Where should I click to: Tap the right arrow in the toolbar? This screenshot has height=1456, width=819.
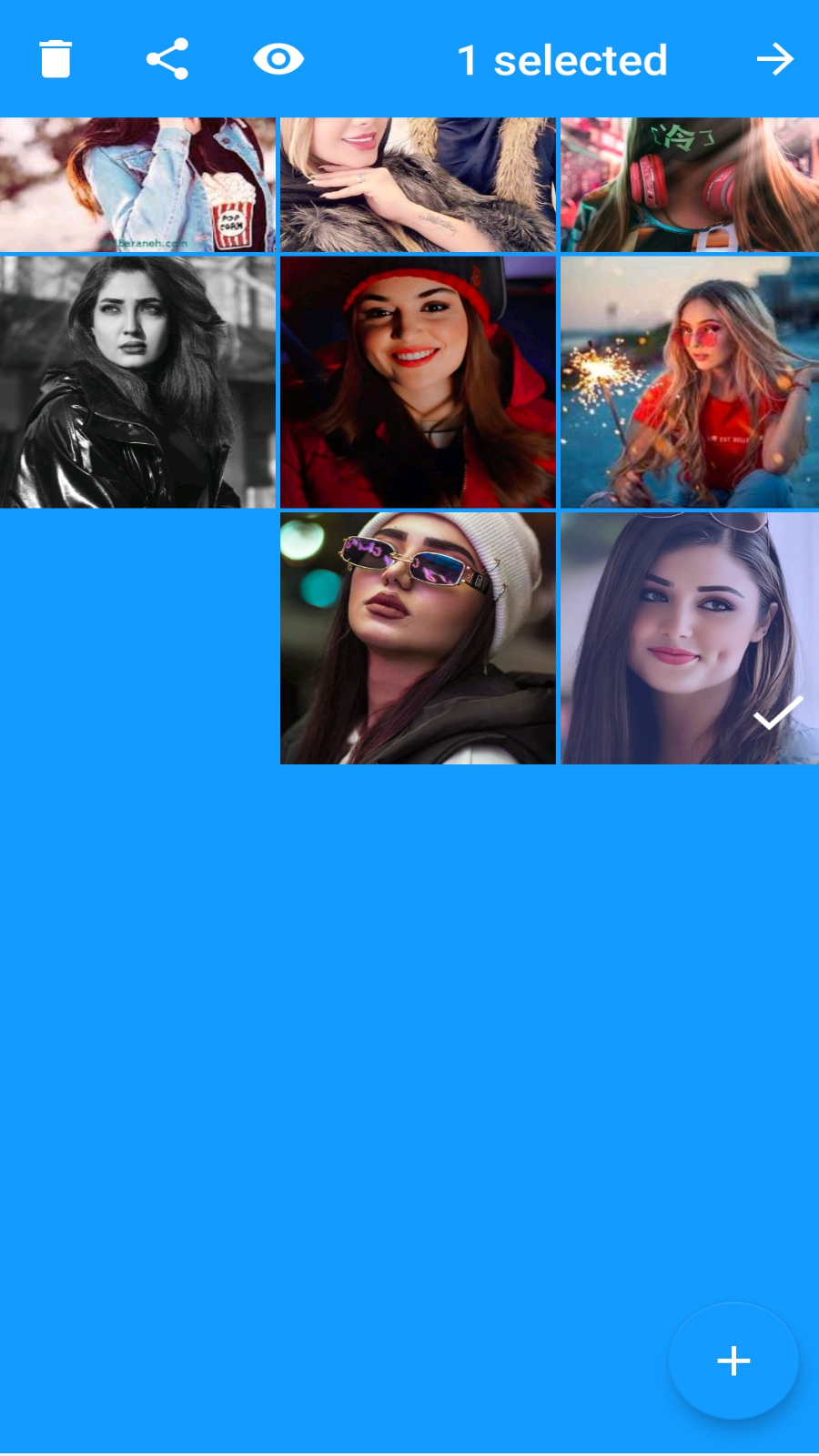point(774,59)
